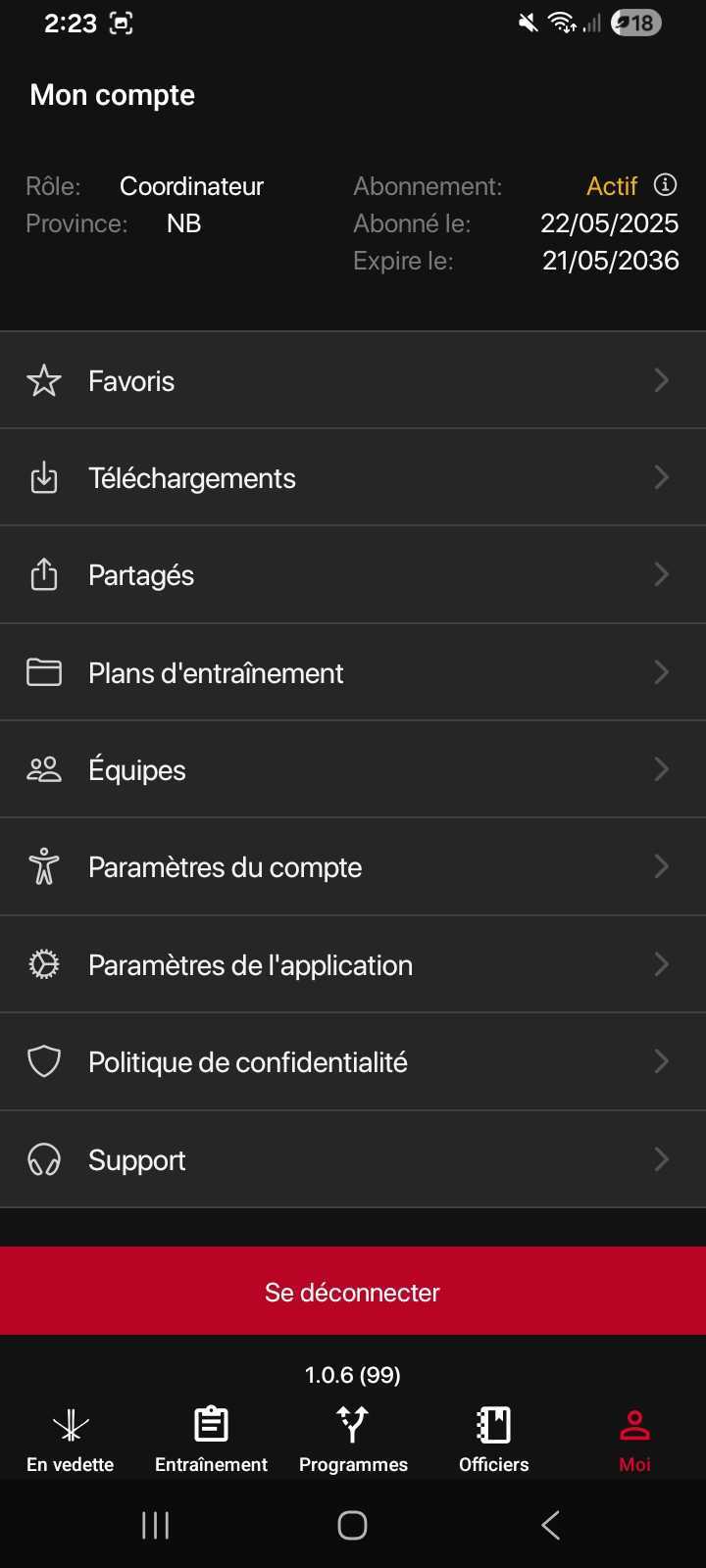This screenshot has height=1568, width=706.
Task: Open the Favoris list
Action: point(353,380)
